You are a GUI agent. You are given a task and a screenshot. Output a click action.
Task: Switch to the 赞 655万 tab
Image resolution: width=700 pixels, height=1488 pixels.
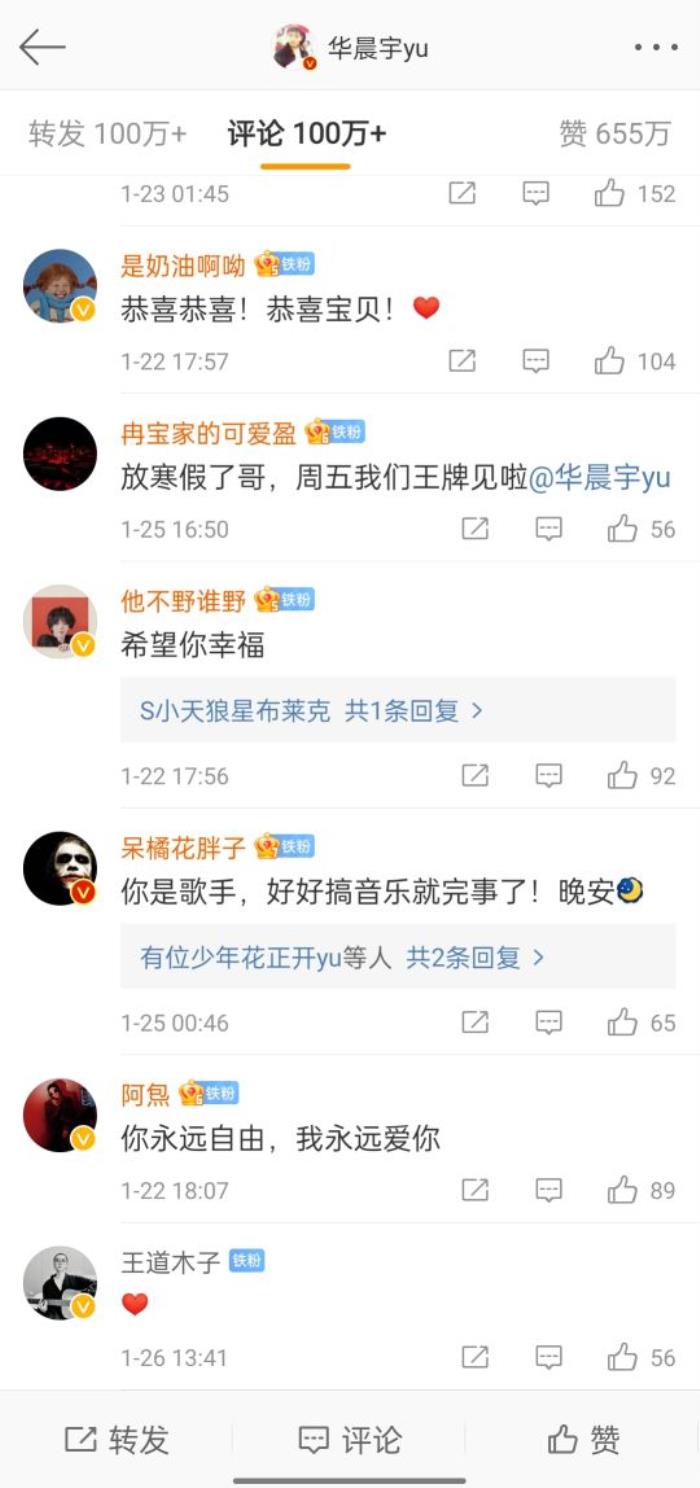[x=614, y=134]
